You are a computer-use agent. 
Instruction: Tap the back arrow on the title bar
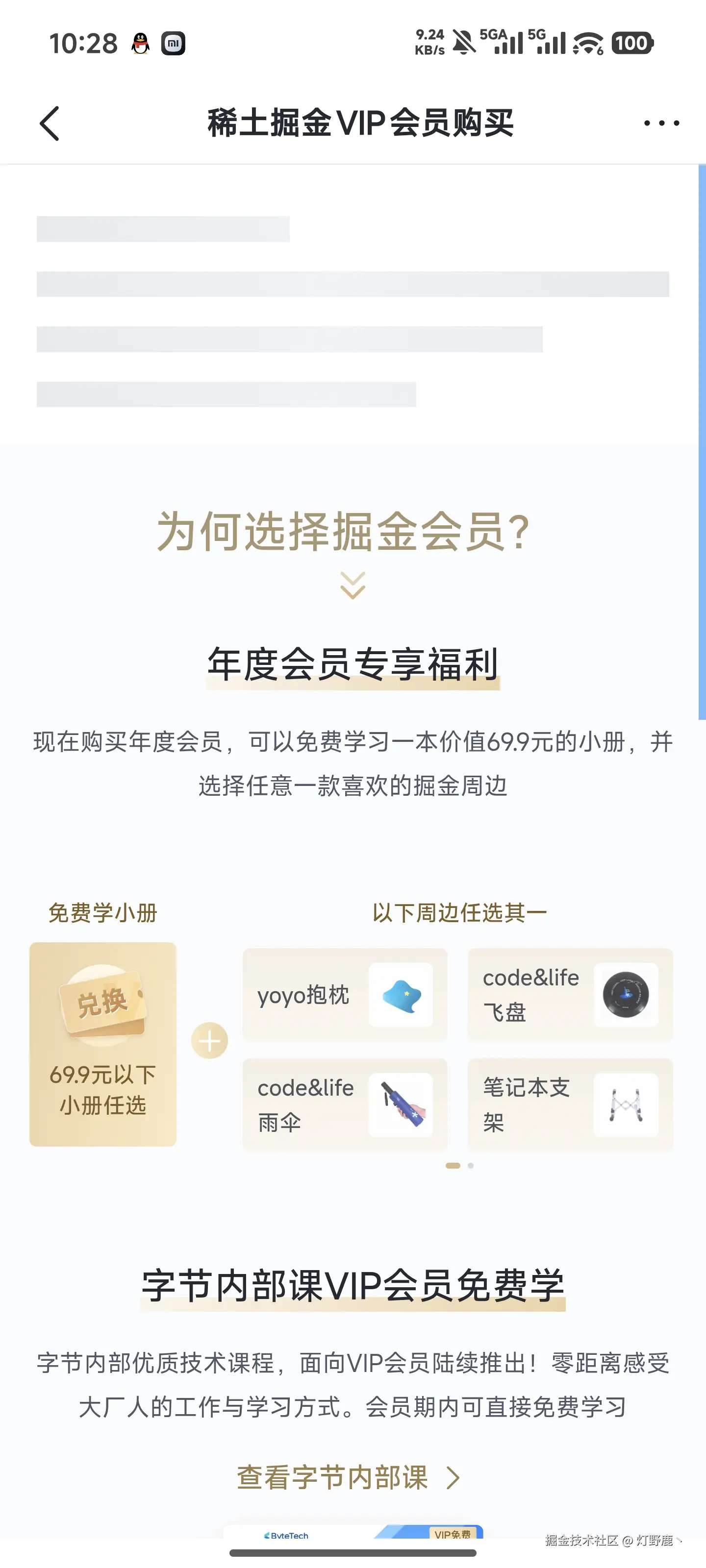pyautogui.click(x=49, y=122)
